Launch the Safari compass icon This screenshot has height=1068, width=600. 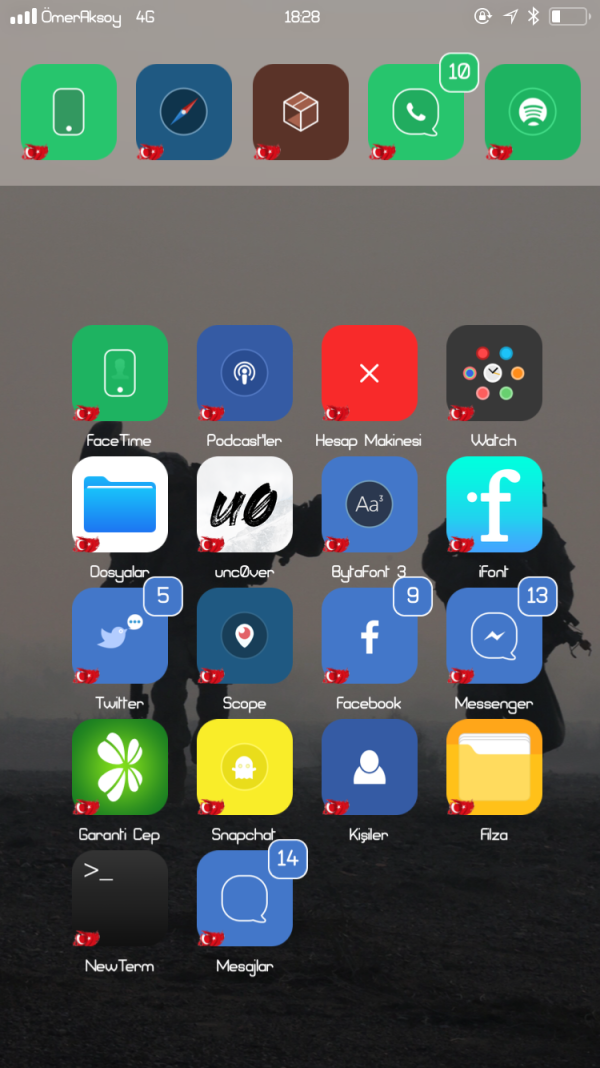tap(184, 111)
